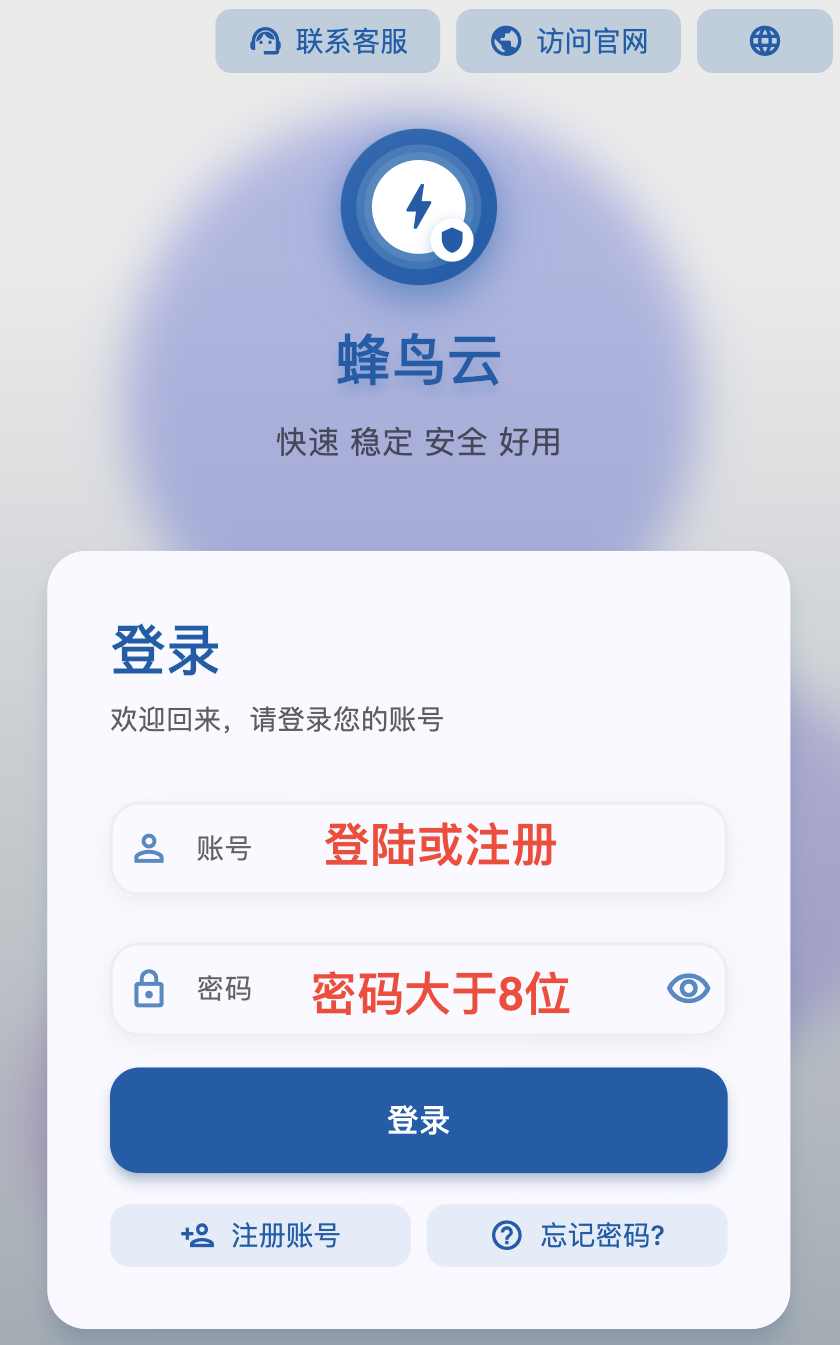840x1345 pixels.
Task: Toggle password visibility with the eye icon
Action: (687, 989)
